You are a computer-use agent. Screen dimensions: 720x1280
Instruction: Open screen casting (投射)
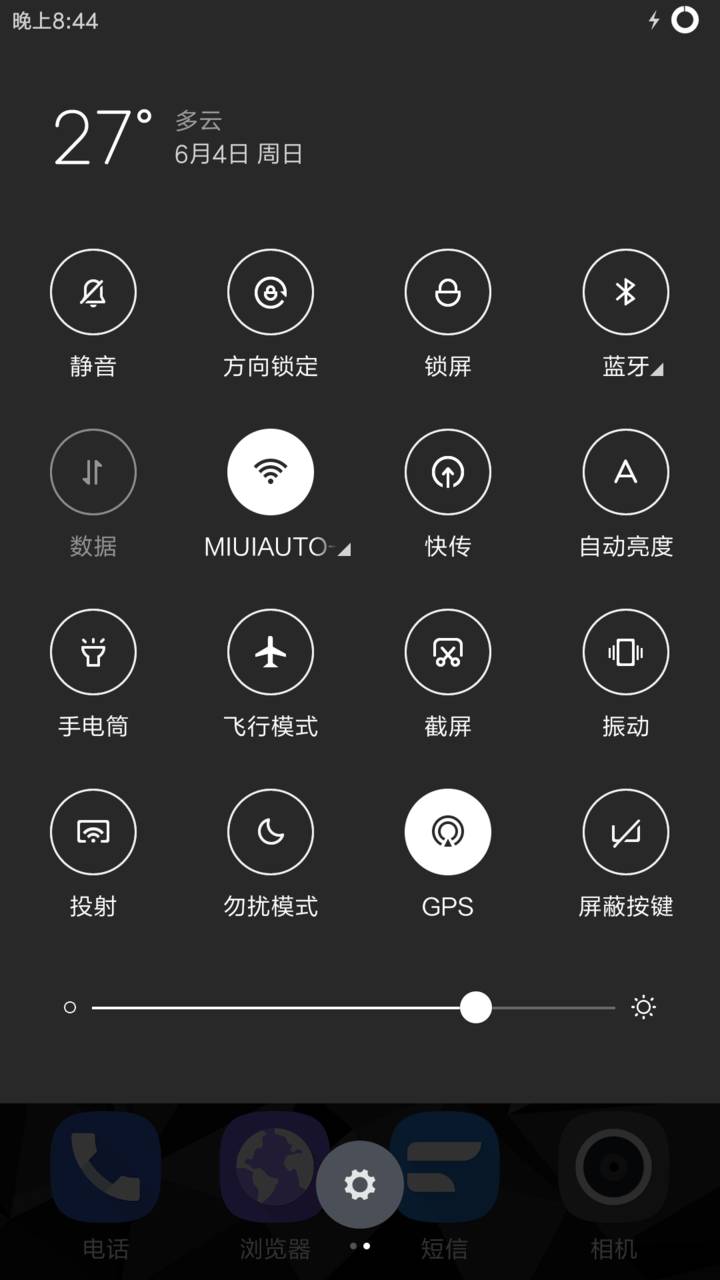point(93,832)
